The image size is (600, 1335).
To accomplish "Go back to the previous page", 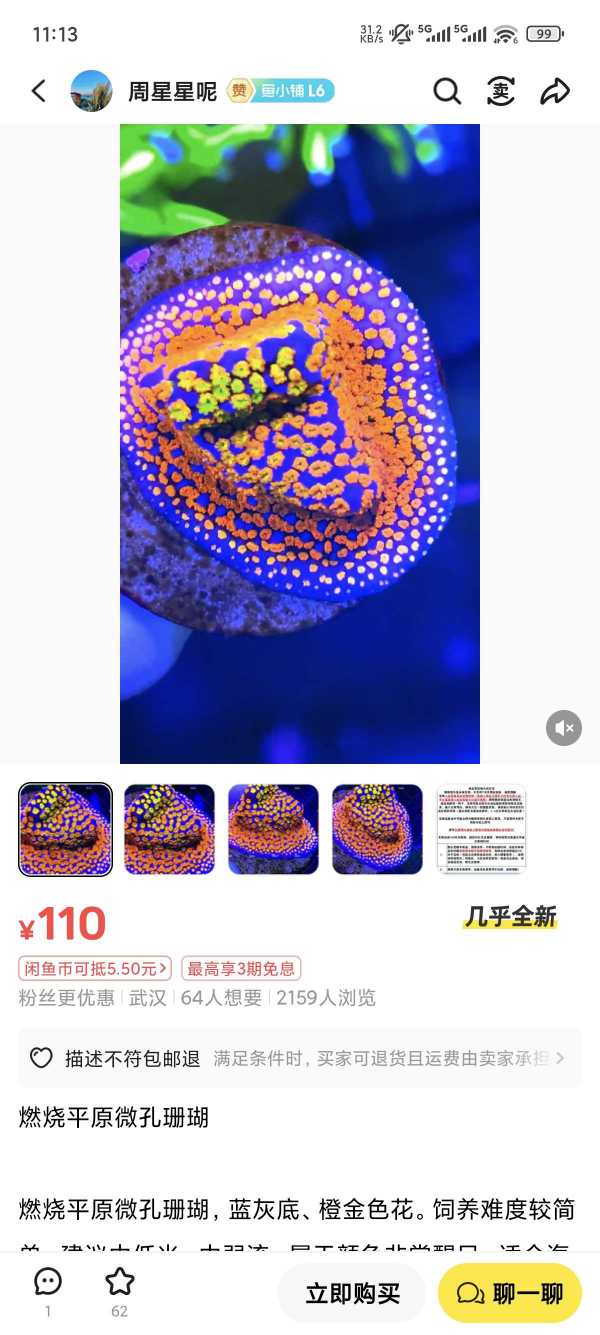I will tap(38, 91).
